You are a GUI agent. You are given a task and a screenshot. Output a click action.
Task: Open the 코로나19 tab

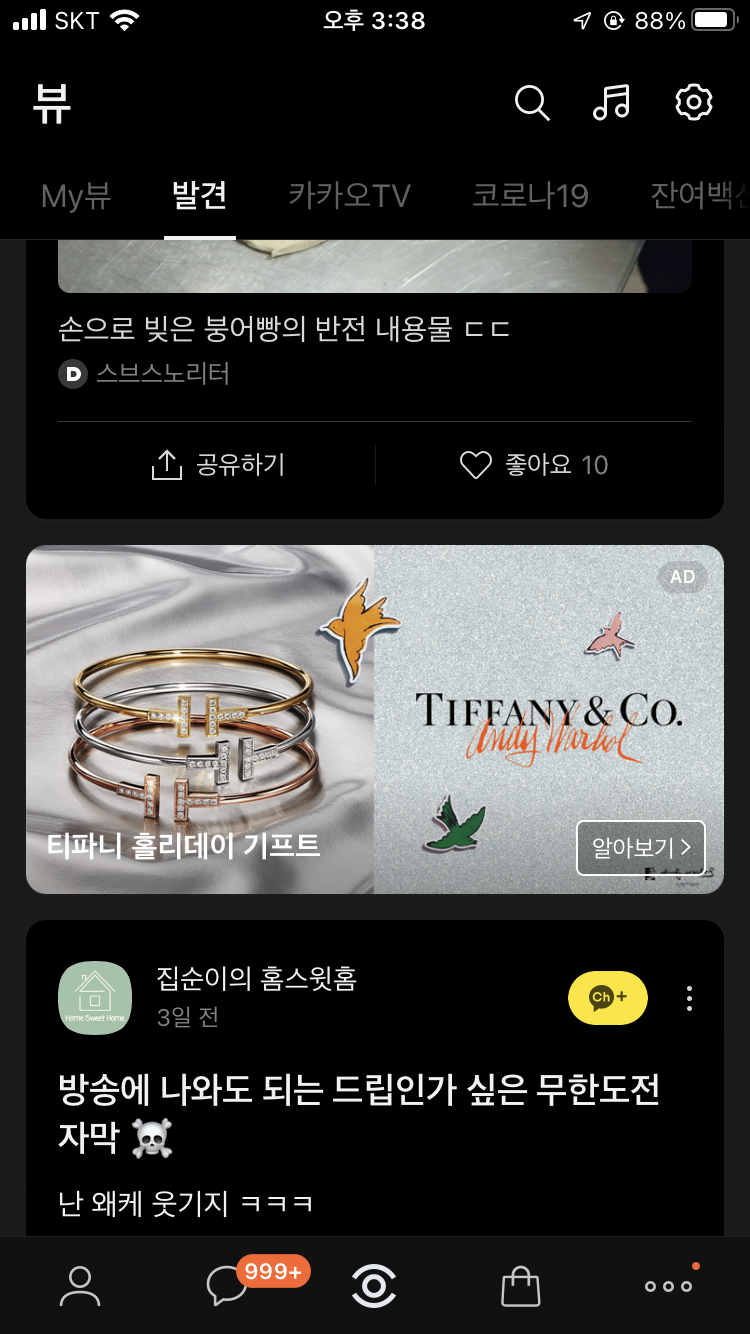pos(530,196)
